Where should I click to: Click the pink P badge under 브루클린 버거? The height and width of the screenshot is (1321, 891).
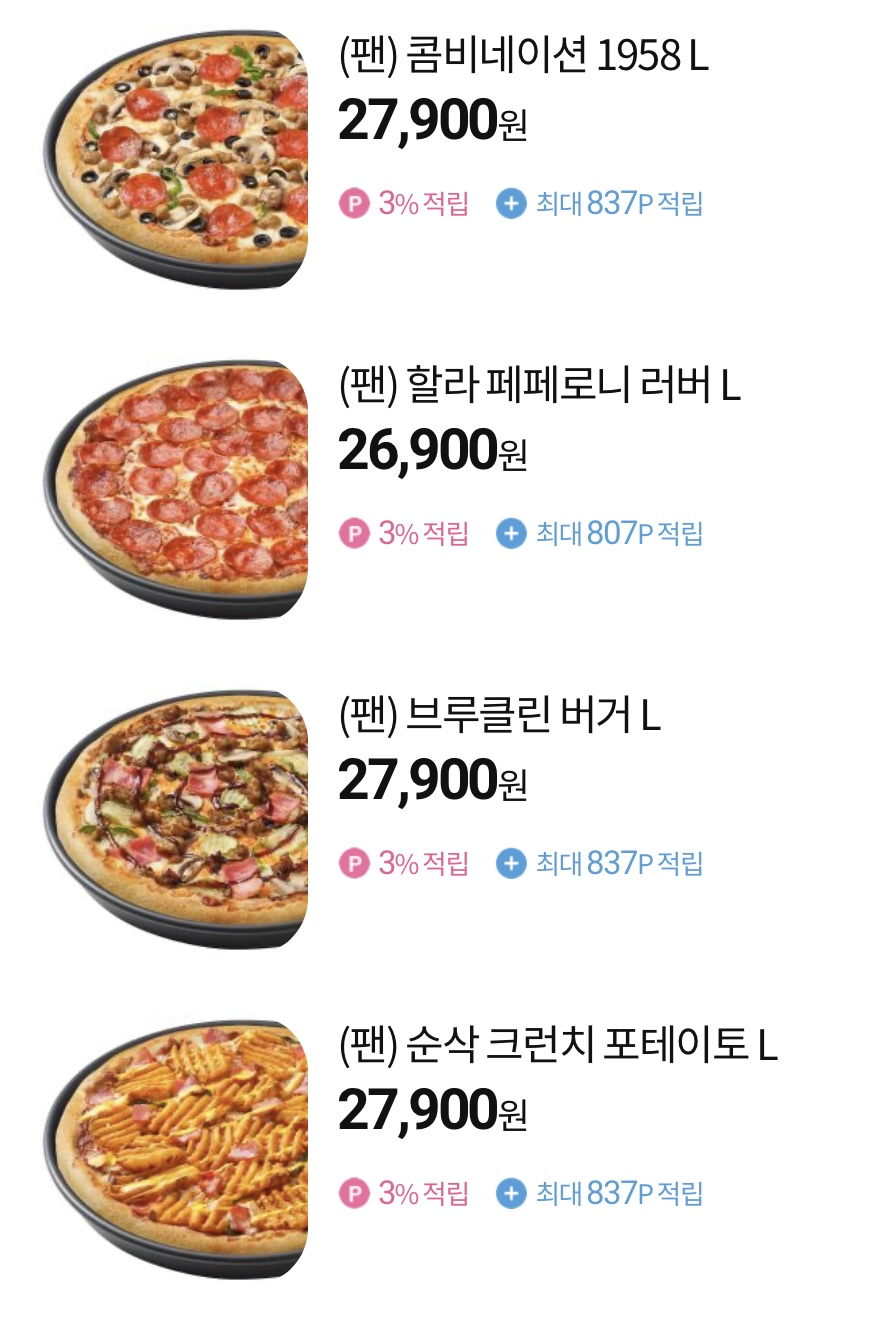point(354,862)
